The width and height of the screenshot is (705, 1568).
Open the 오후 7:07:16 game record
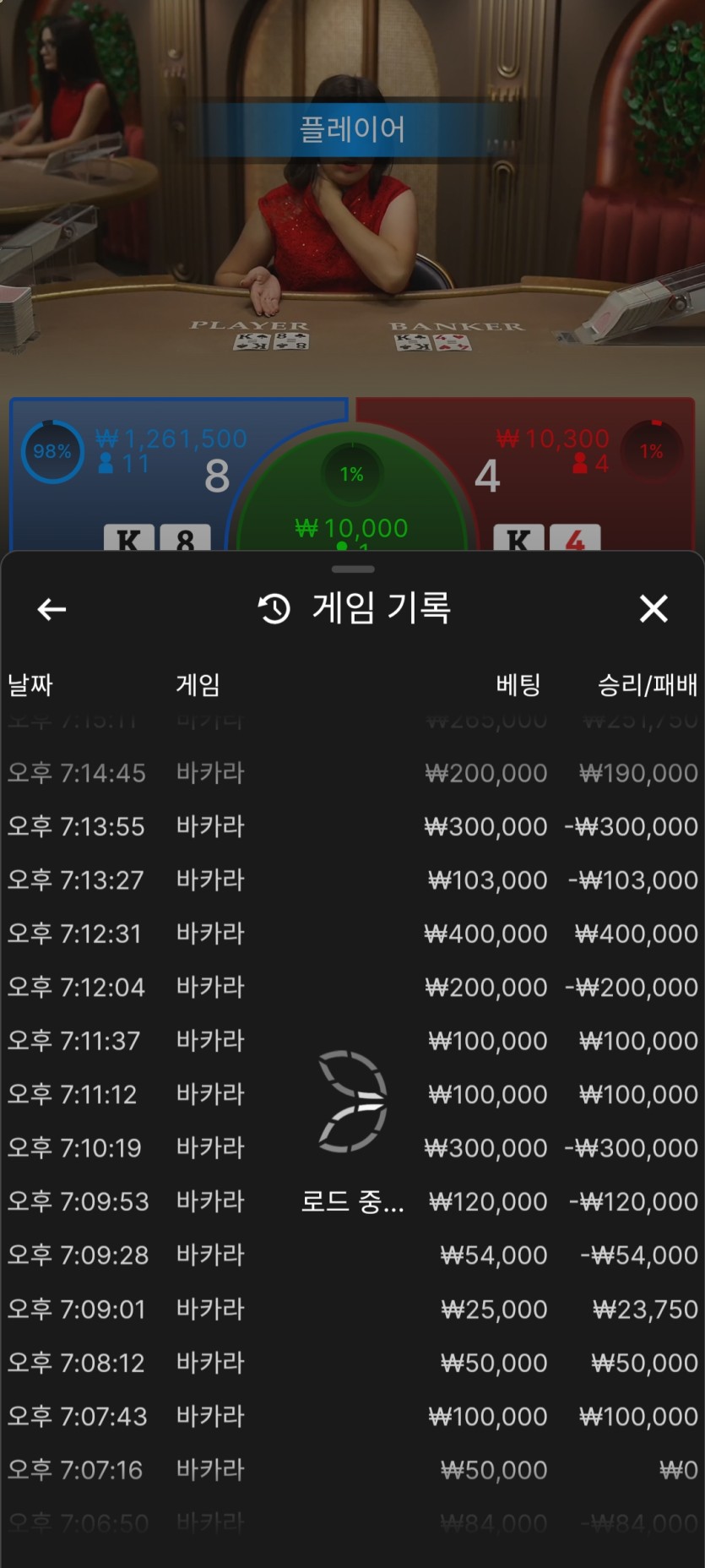click(352, 1469)
